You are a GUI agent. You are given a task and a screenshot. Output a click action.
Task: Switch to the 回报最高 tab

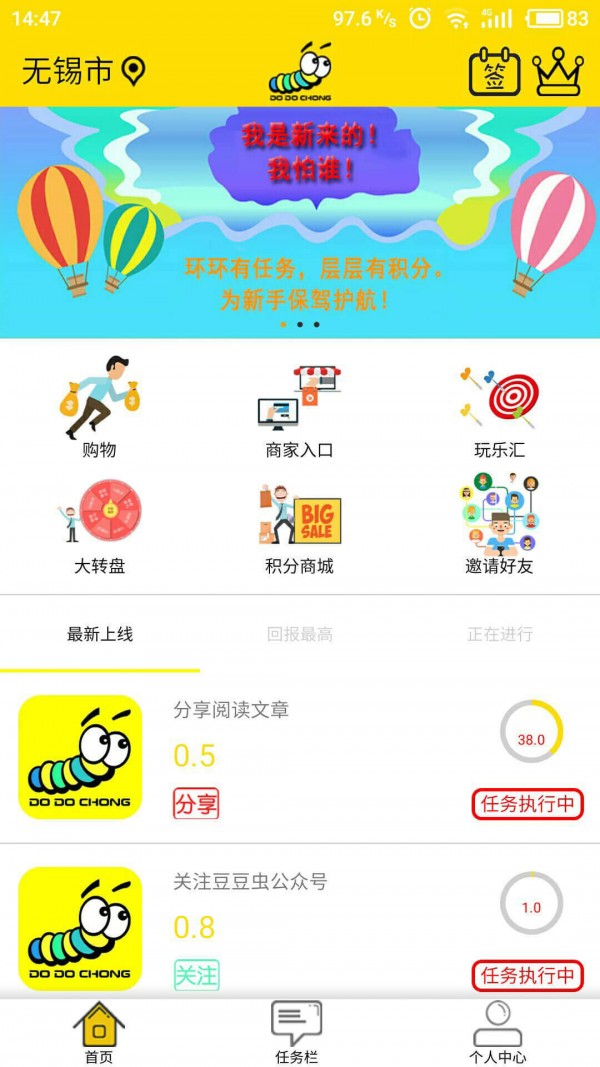300,634
